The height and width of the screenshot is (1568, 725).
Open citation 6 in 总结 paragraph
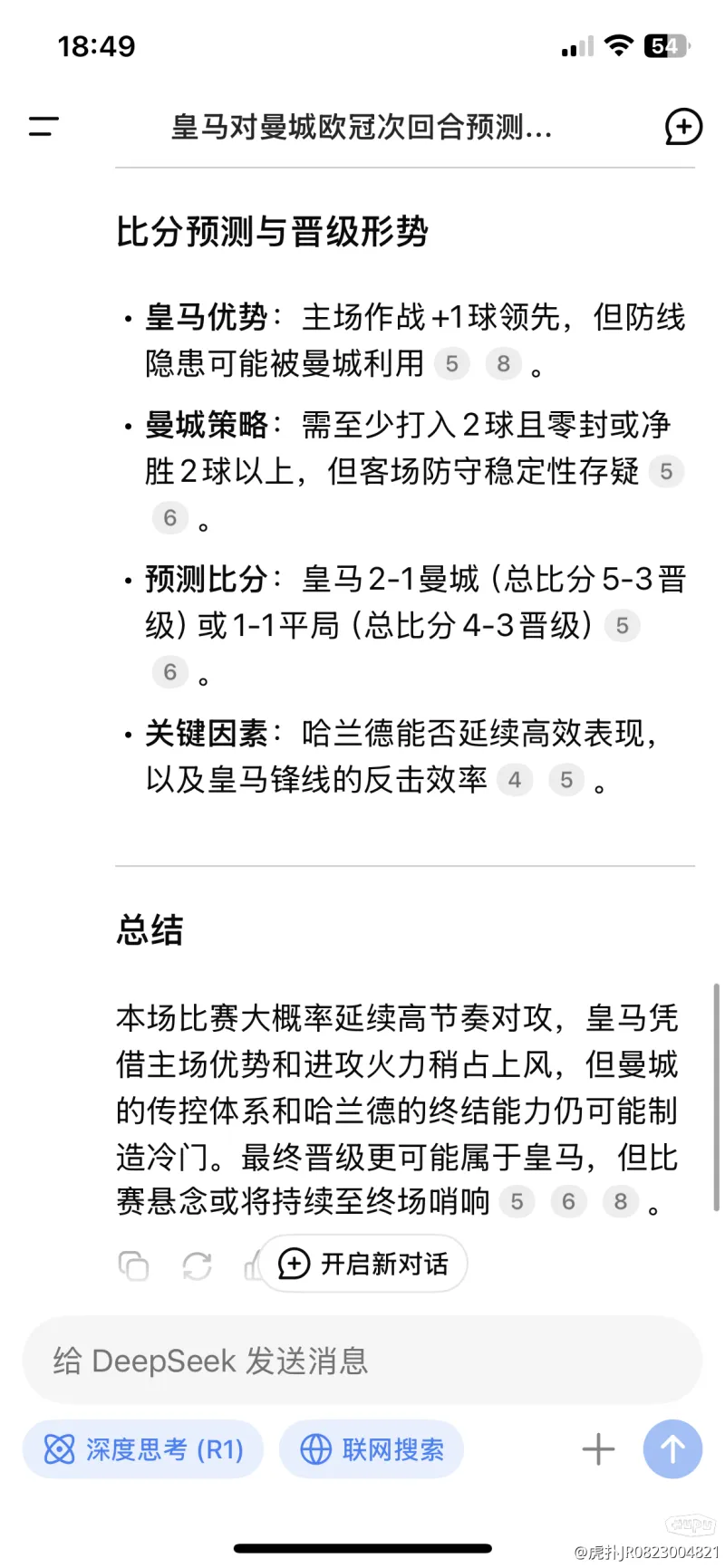point(569,1202)
